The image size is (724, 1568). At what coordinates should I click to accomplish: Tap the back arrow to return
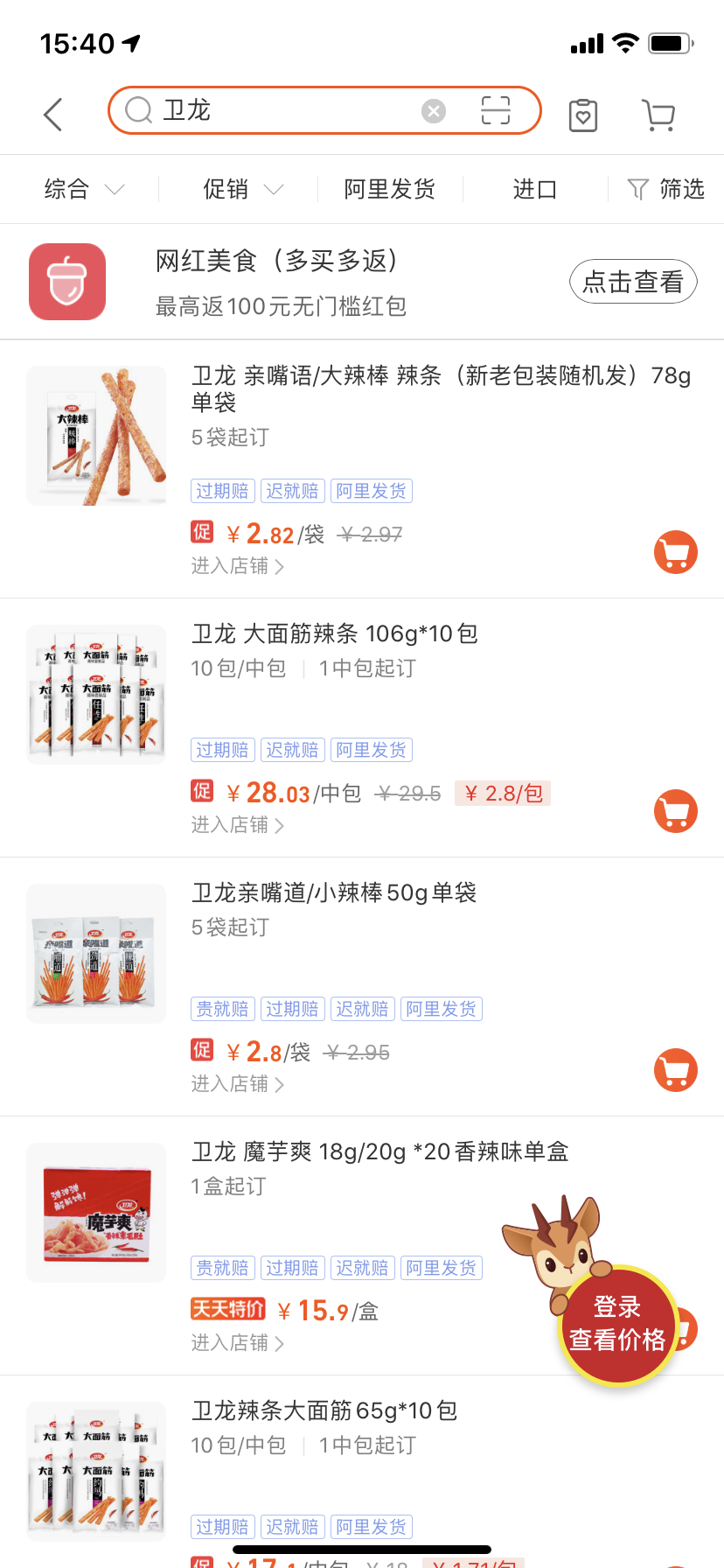(x=52, y=114)
